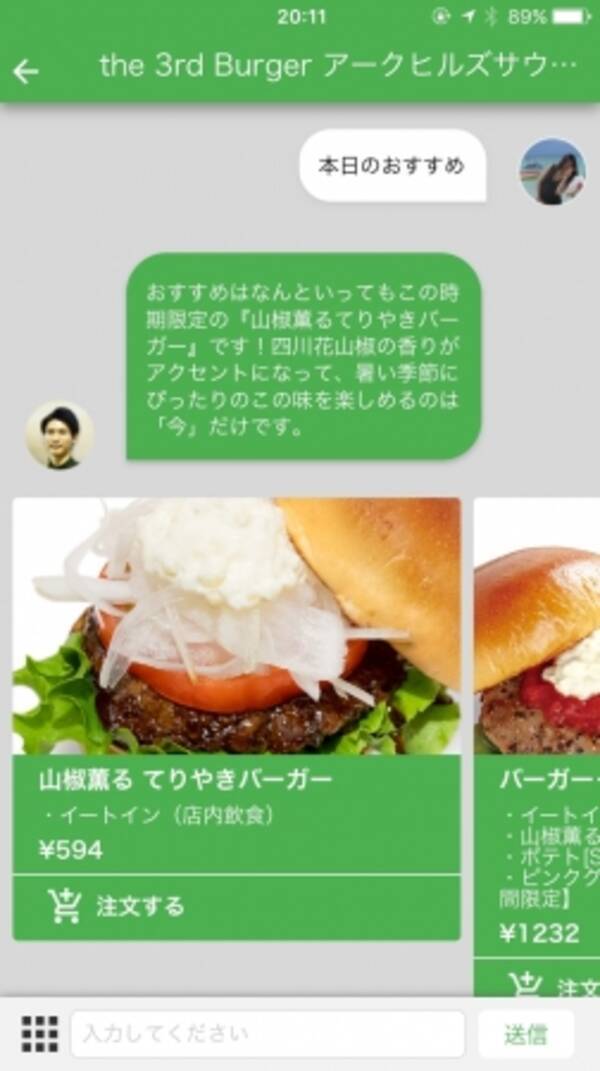The width and height of the screenshot is (600, 1071).
Task: Focus the 入力してください text field
Action: 267,1033
